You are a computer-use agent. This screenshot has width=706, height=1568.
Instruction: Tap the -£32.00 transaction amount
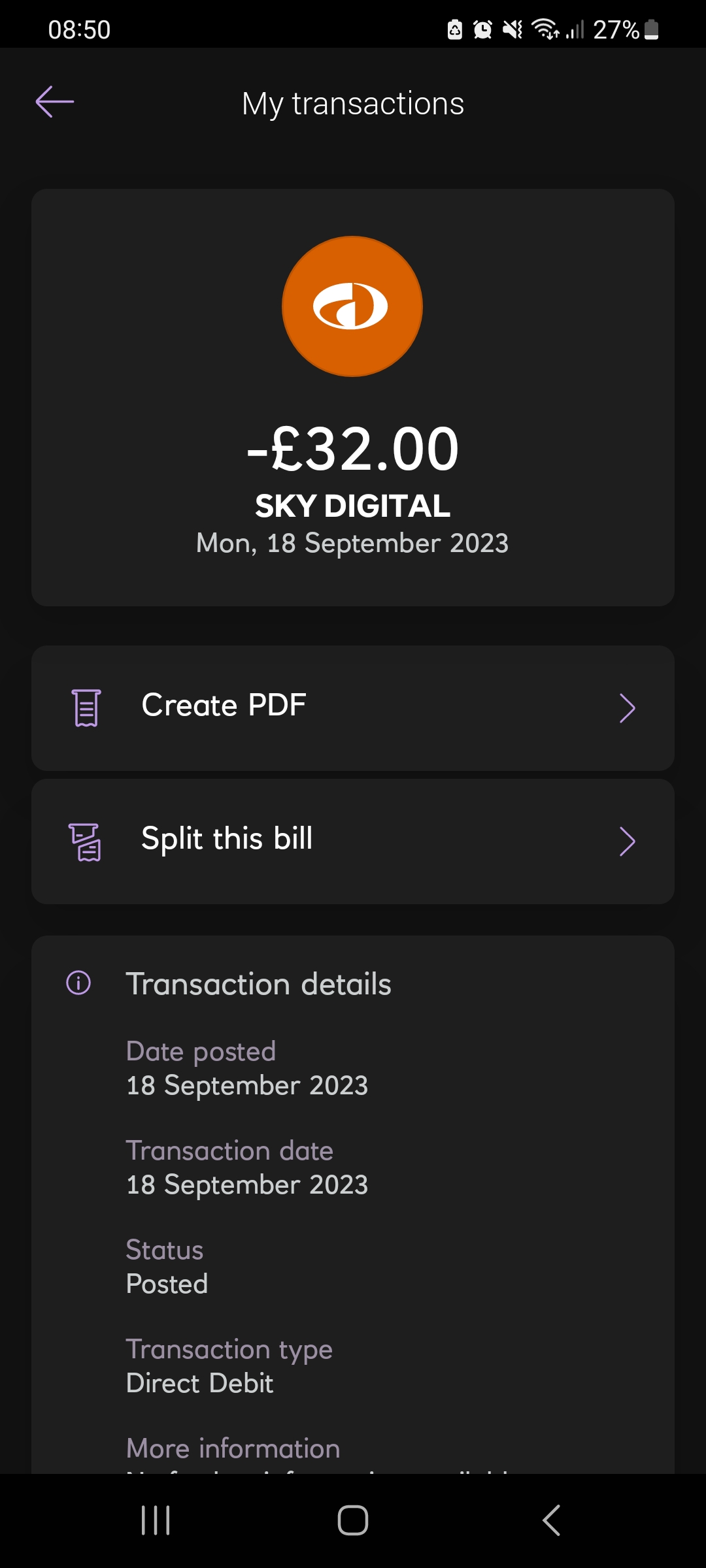pos(353,447)
